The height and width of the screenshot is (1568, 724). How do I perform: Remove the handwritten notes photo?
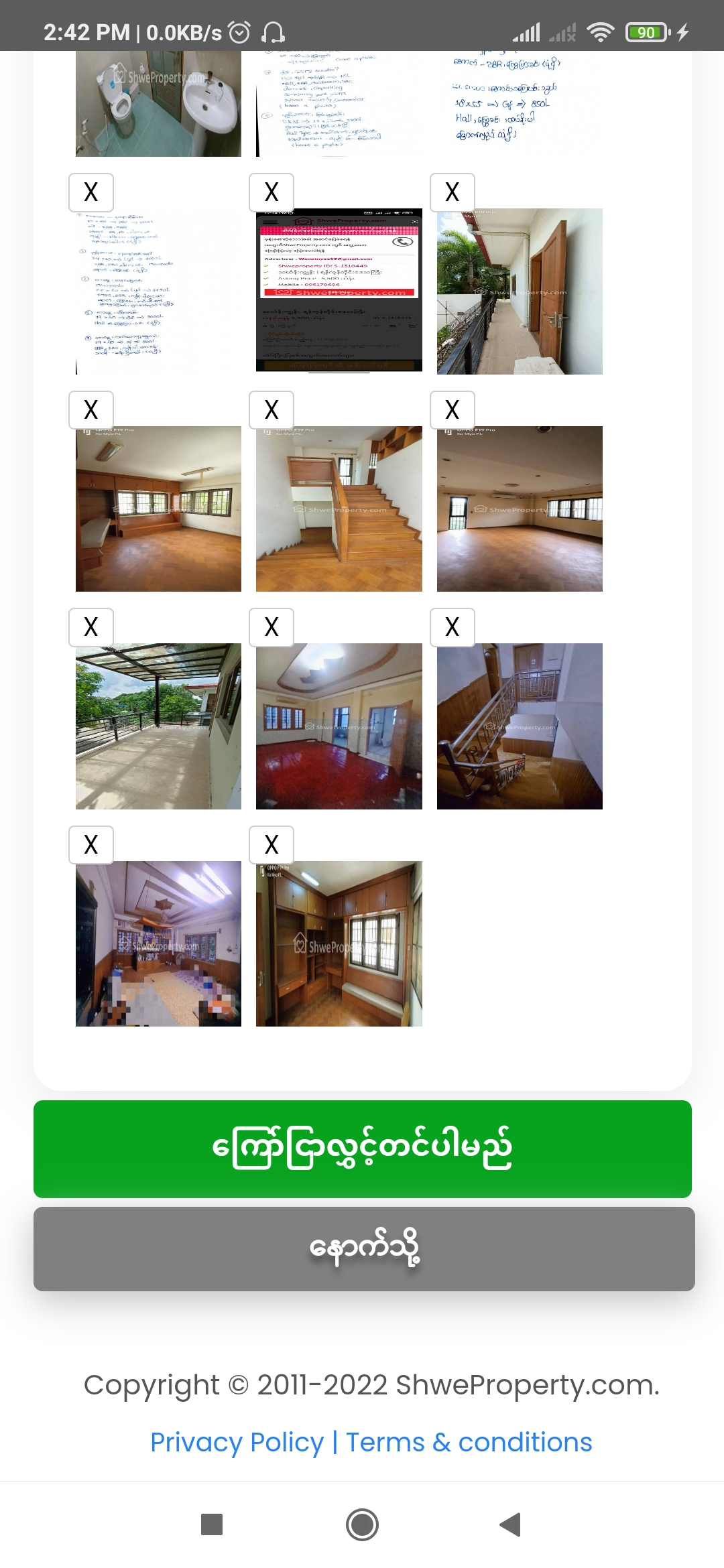click(91, 192)
